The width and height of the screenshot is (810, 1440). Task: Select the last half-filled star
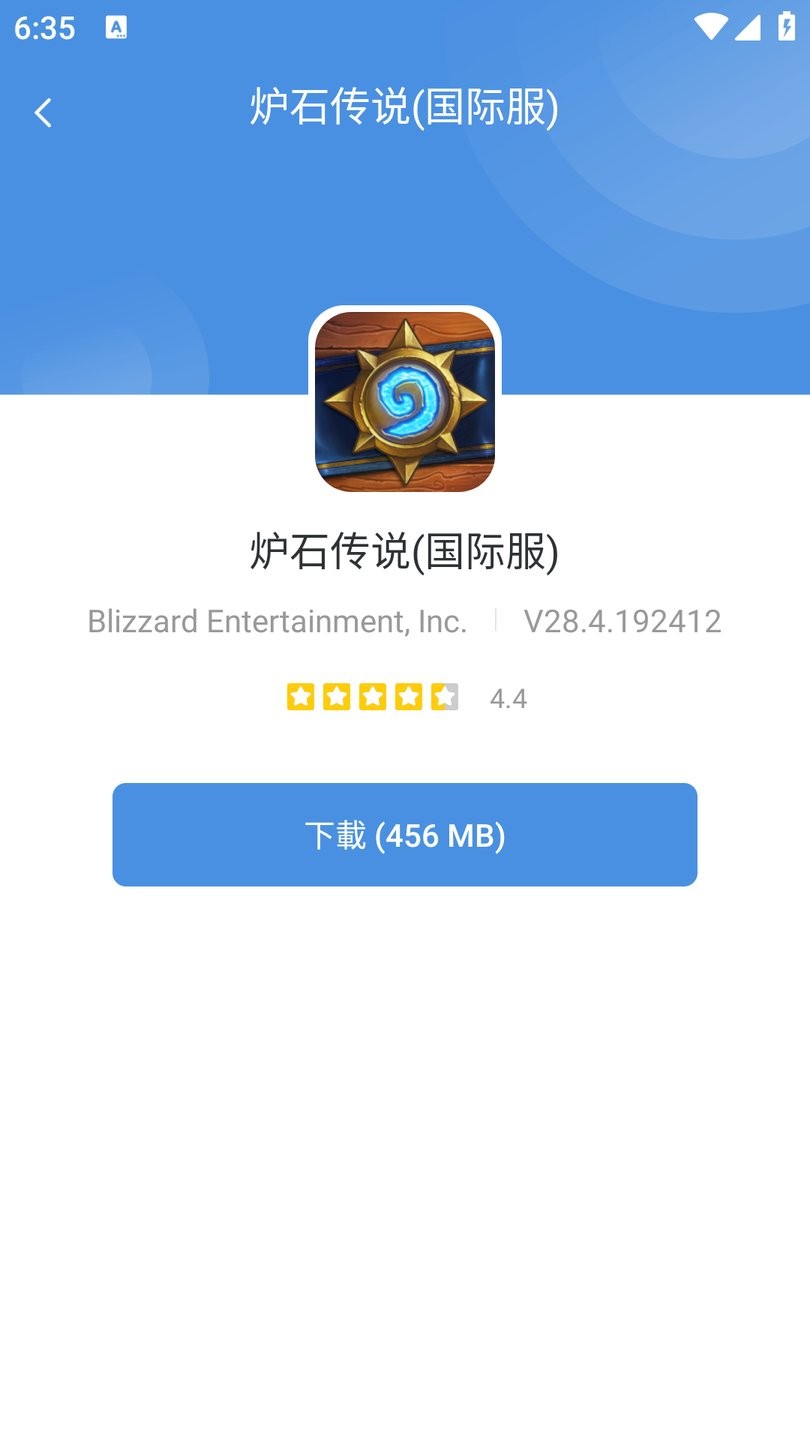[441, 697]
